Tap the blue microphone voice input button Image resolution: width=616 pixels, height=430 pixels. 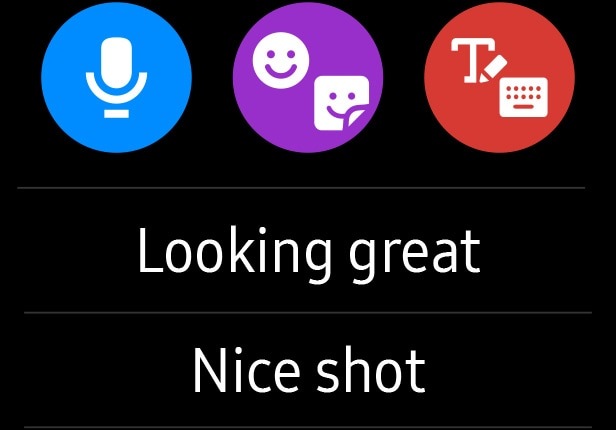[x=116, y=76]
